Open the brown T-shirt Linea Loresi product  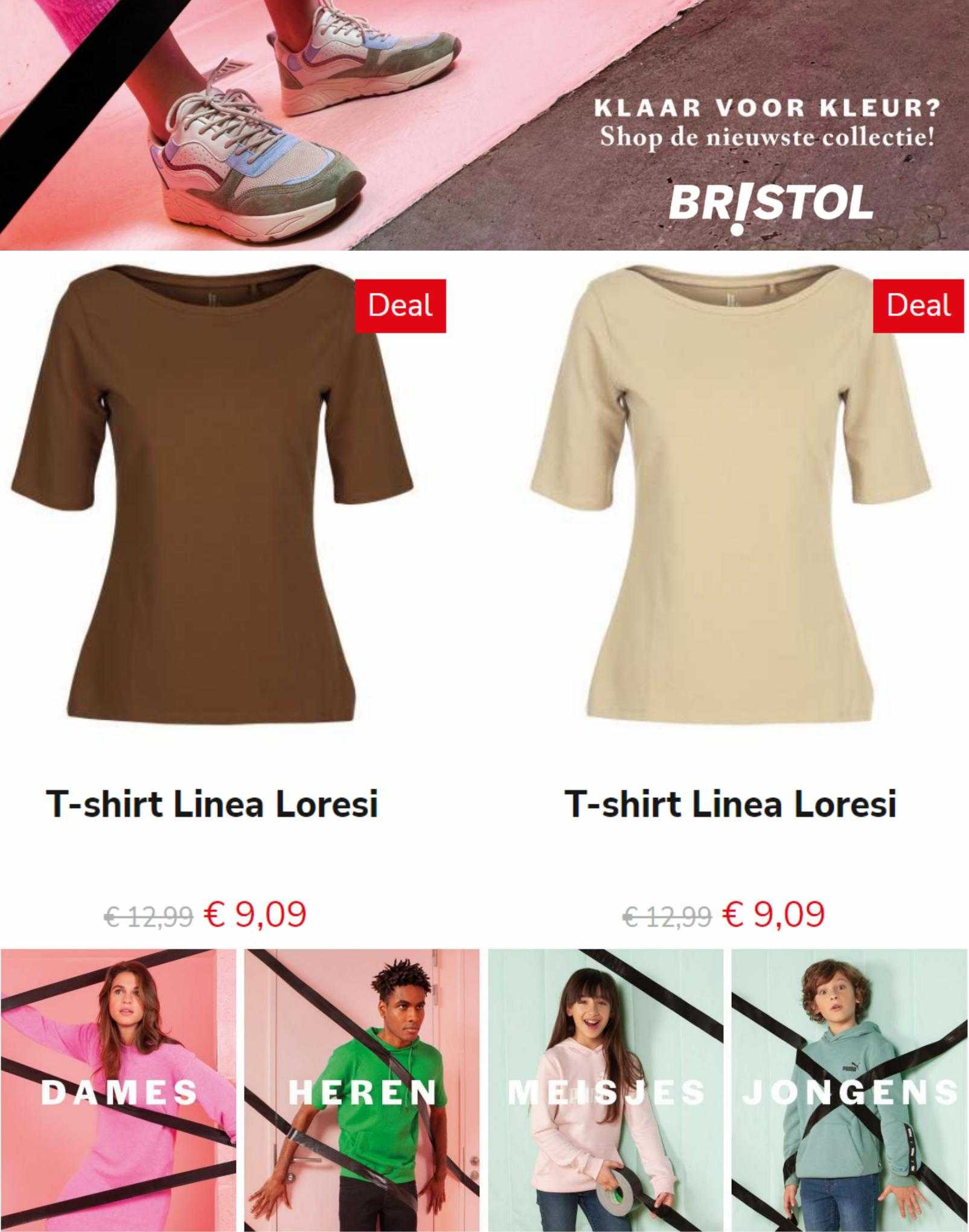coord(213,495)
